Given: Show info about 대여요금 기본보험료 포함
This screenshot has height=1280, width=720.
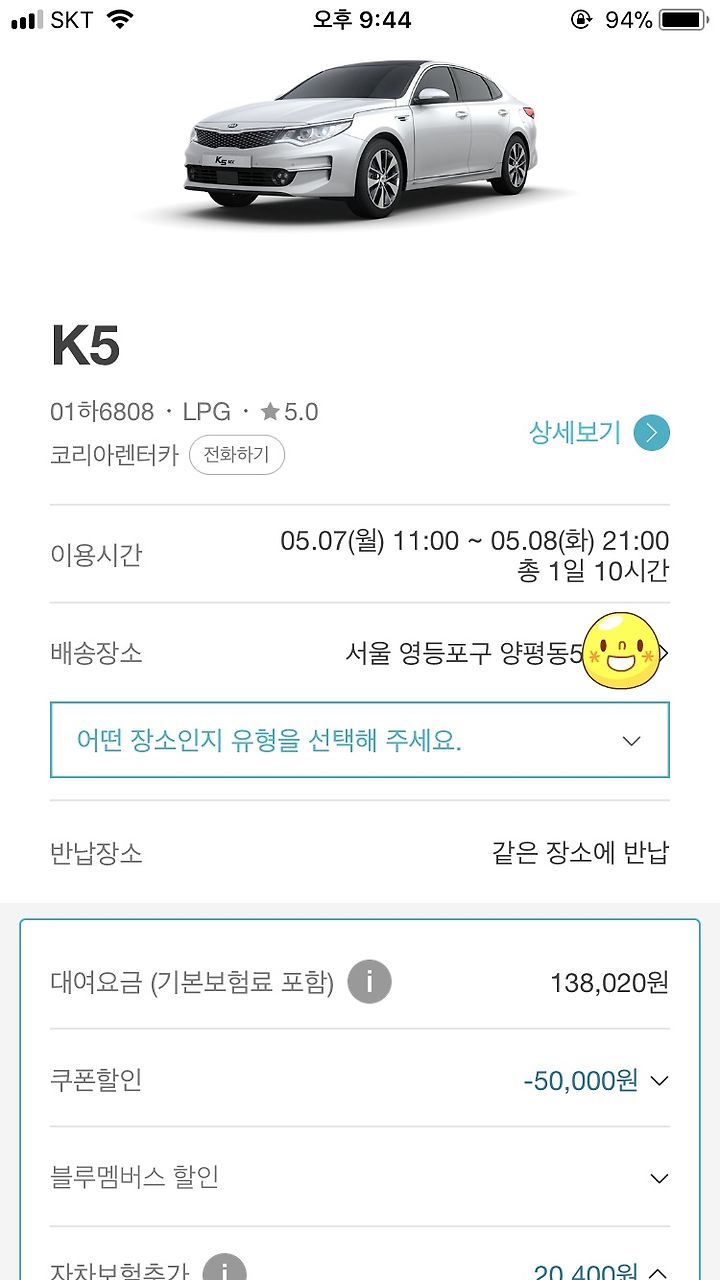Looking at the screenshot, I should [x=369, y=982].
